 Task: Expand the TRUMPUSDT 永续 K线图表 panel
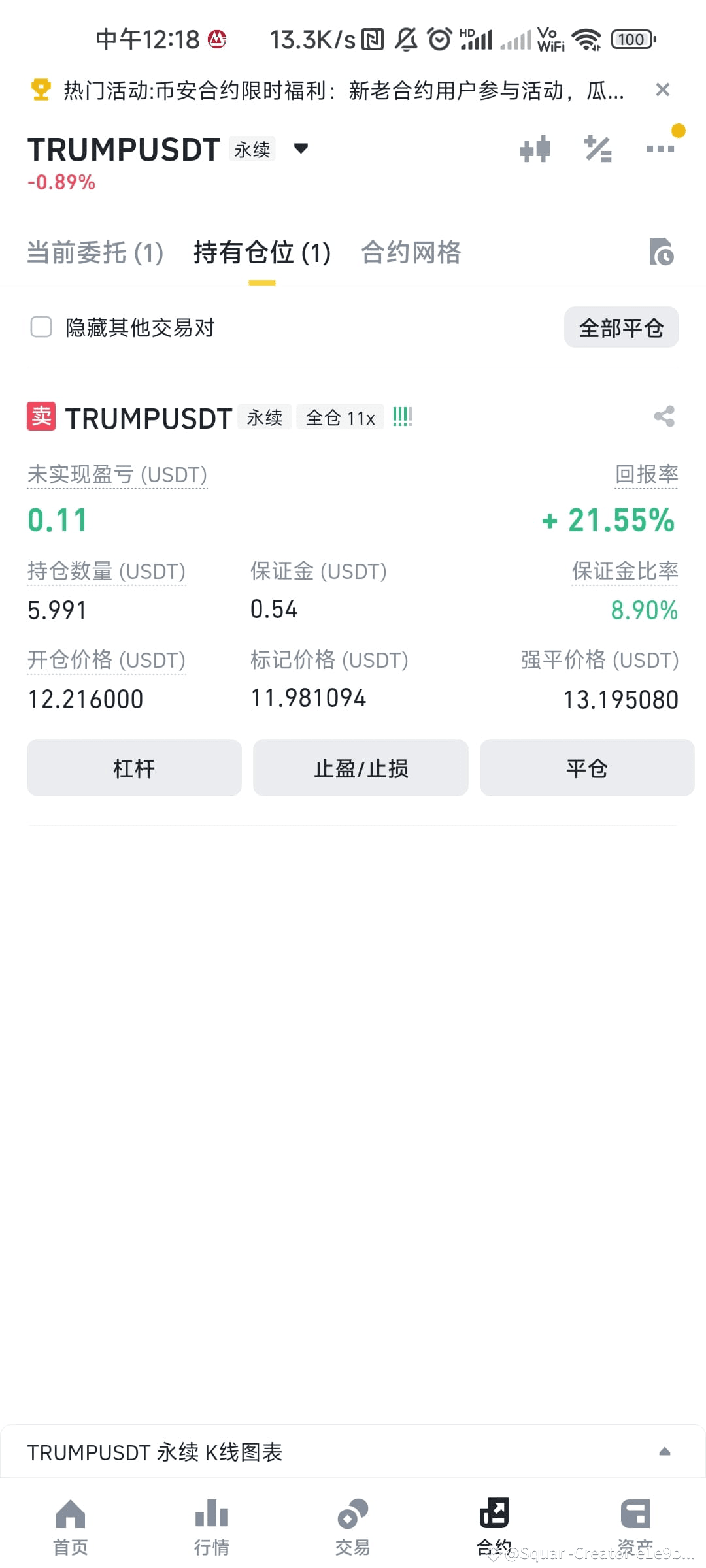[665, 1452]
